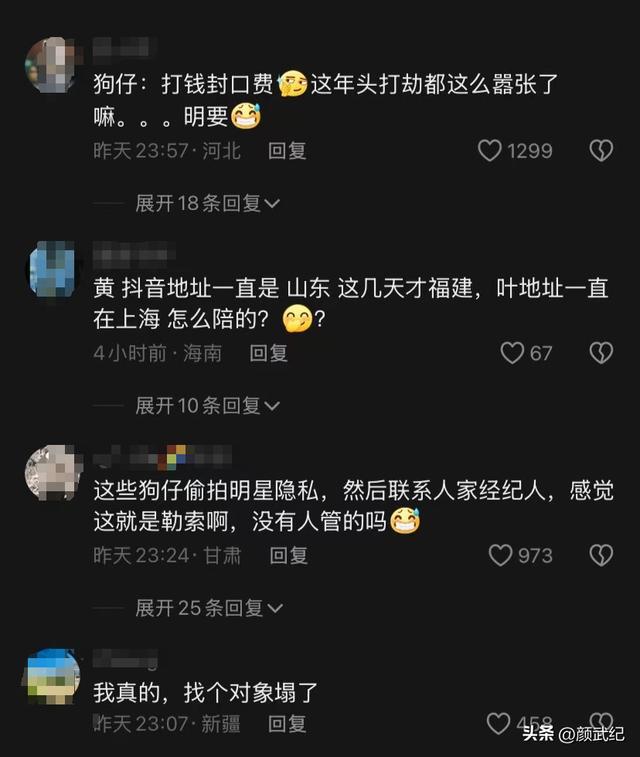Screen dimensions: 640x757
Task: Open the 河北 commenter's avatar
Action: [51, 66]
